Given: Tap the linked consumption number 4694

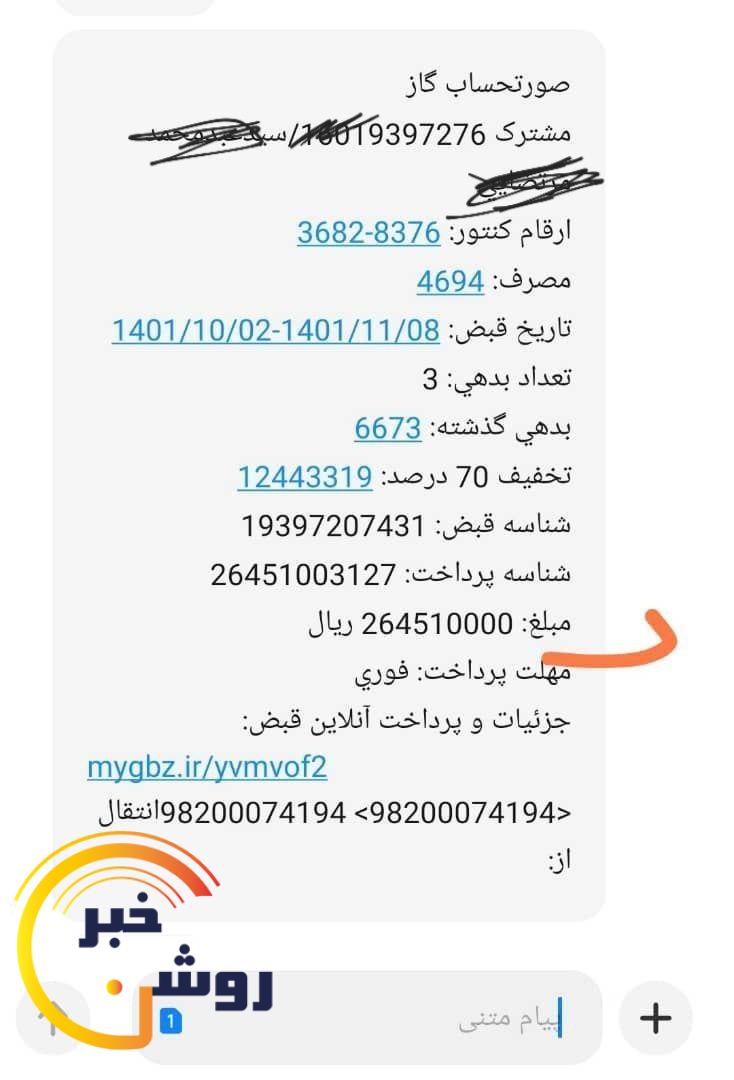Looking at the screenshot, I should pos(450,282).
